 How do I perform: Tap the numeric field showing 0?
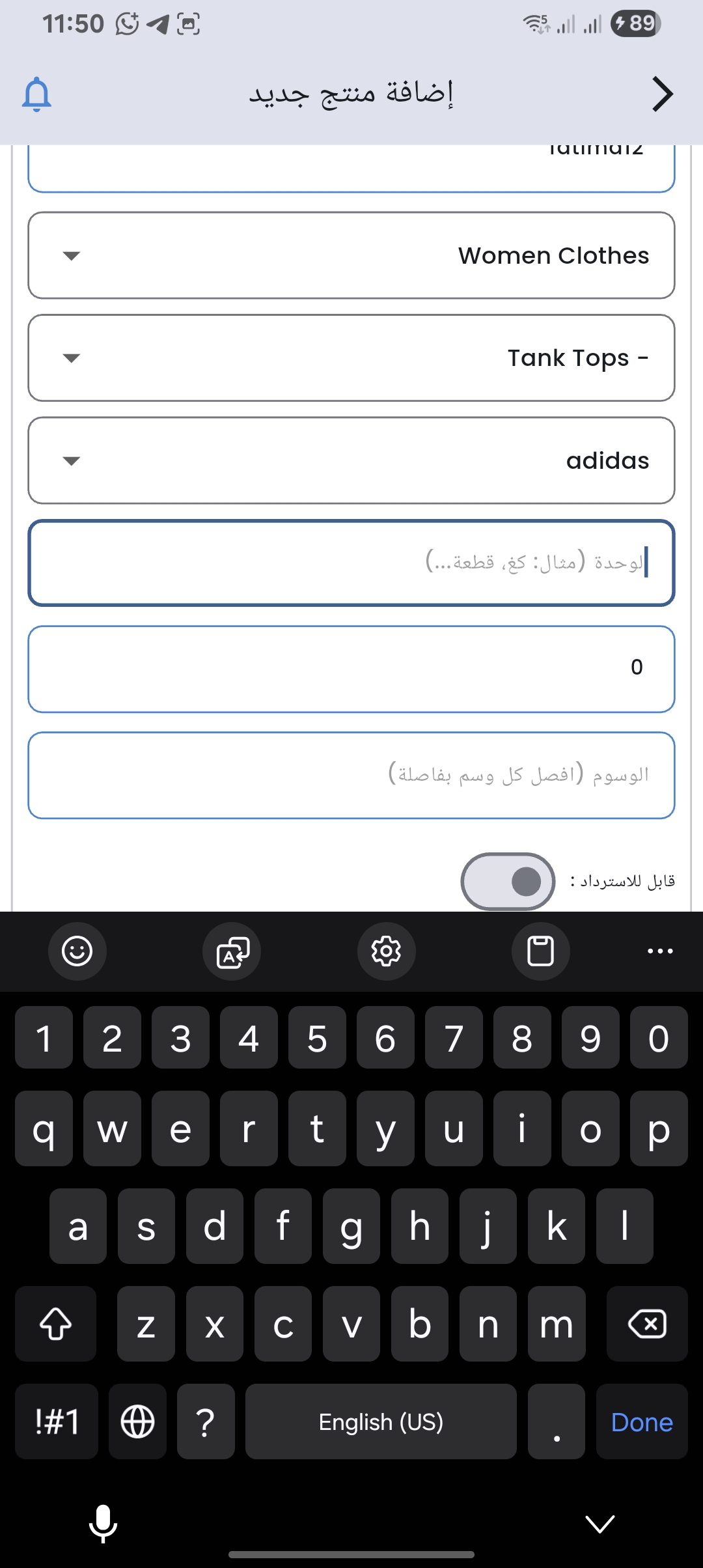click(x=351, y=669)
